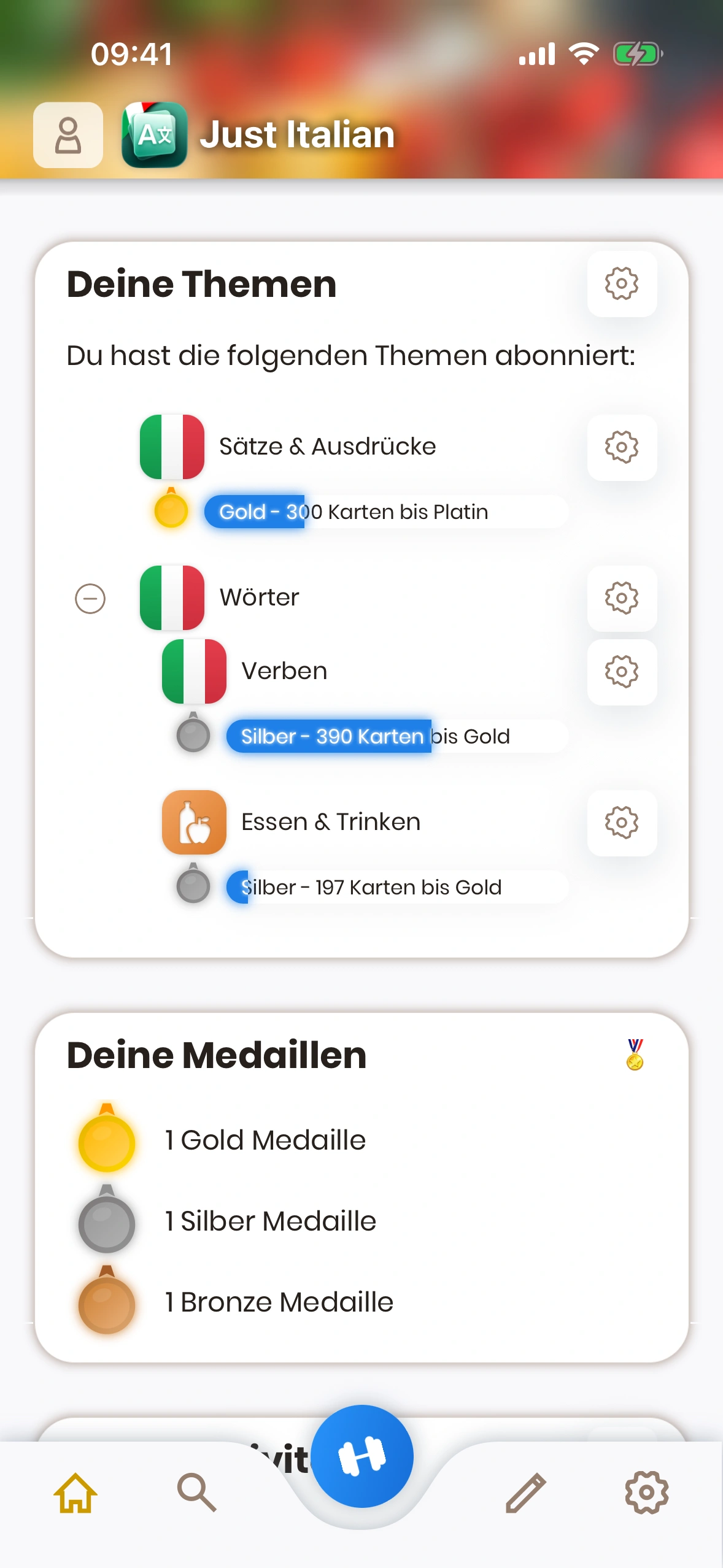Open the Essen & Trinken topic
The image size is (723, 1568).
(330, 823)
